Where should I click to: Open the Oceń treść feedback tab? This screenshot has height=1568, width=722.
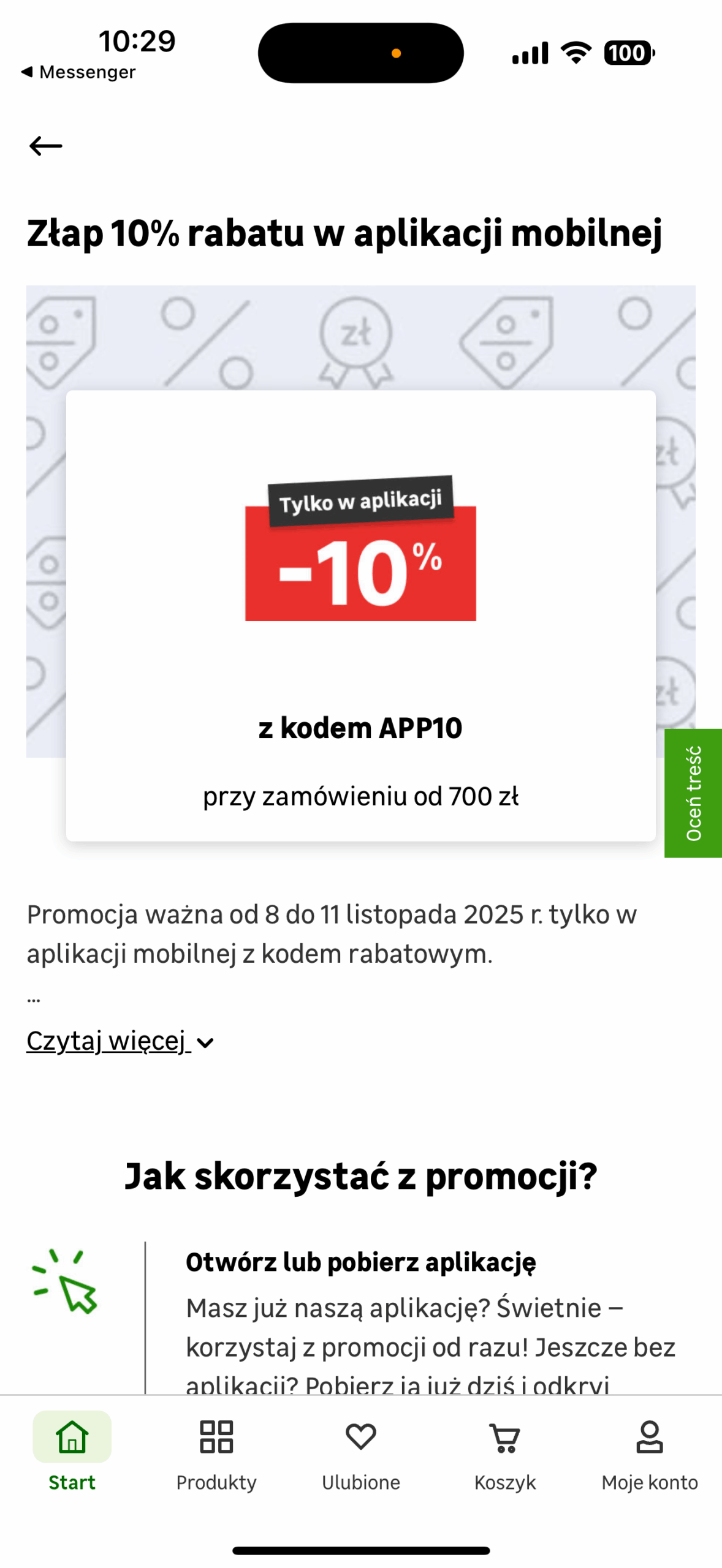coord(693,793)
